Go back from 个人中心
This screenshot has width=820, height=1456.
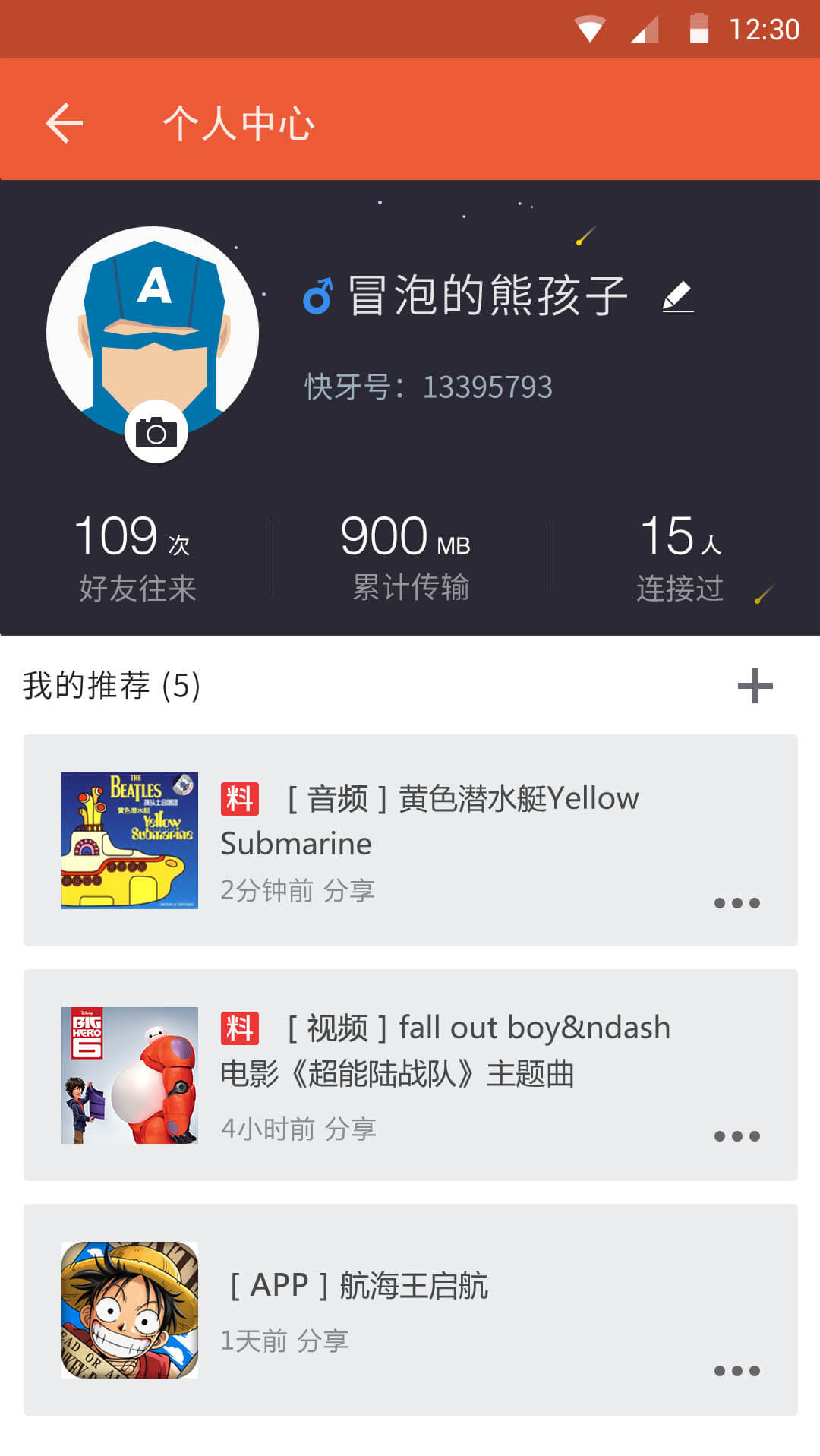[x=64, y=123]
